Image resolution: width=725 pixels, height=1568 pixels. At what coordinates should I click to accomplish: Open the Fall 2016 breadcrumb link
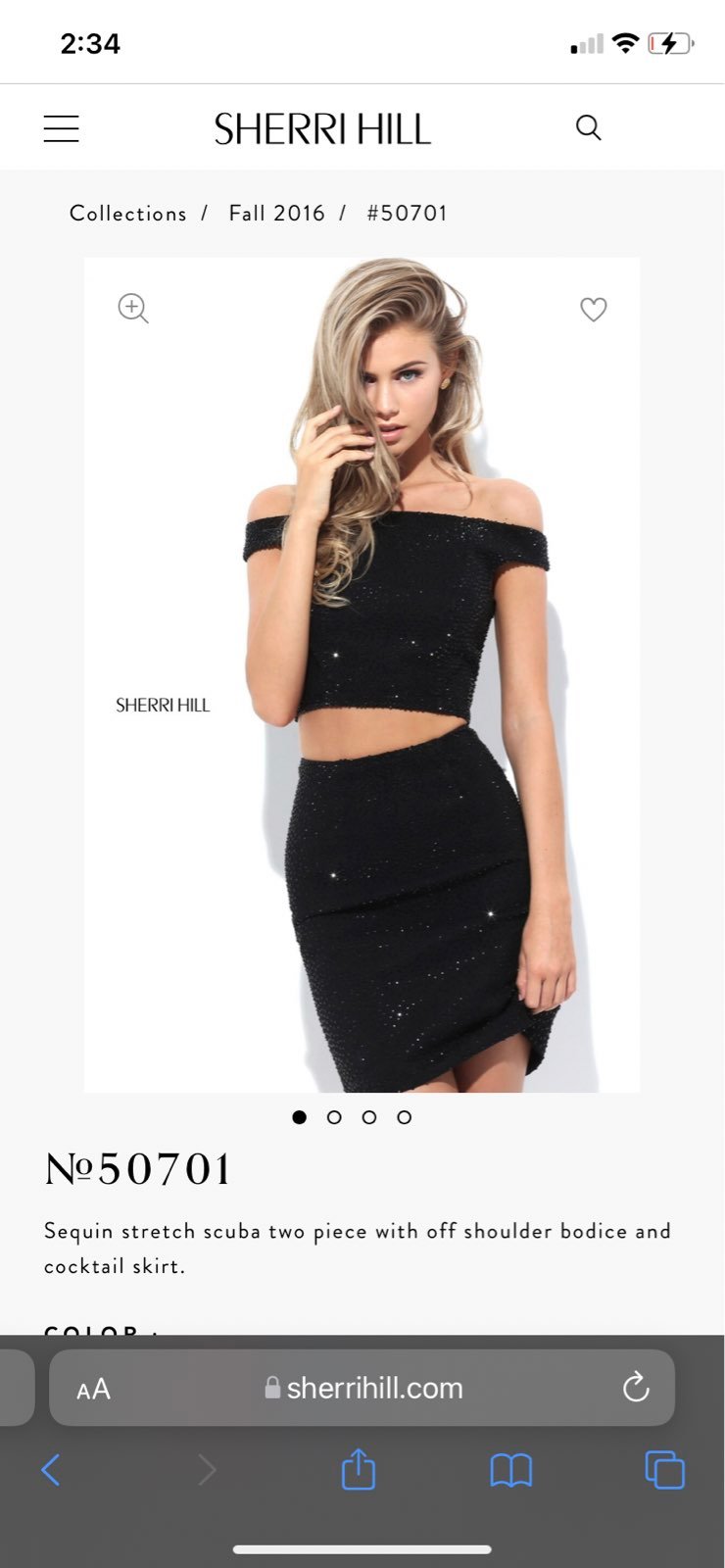point(277,214)
